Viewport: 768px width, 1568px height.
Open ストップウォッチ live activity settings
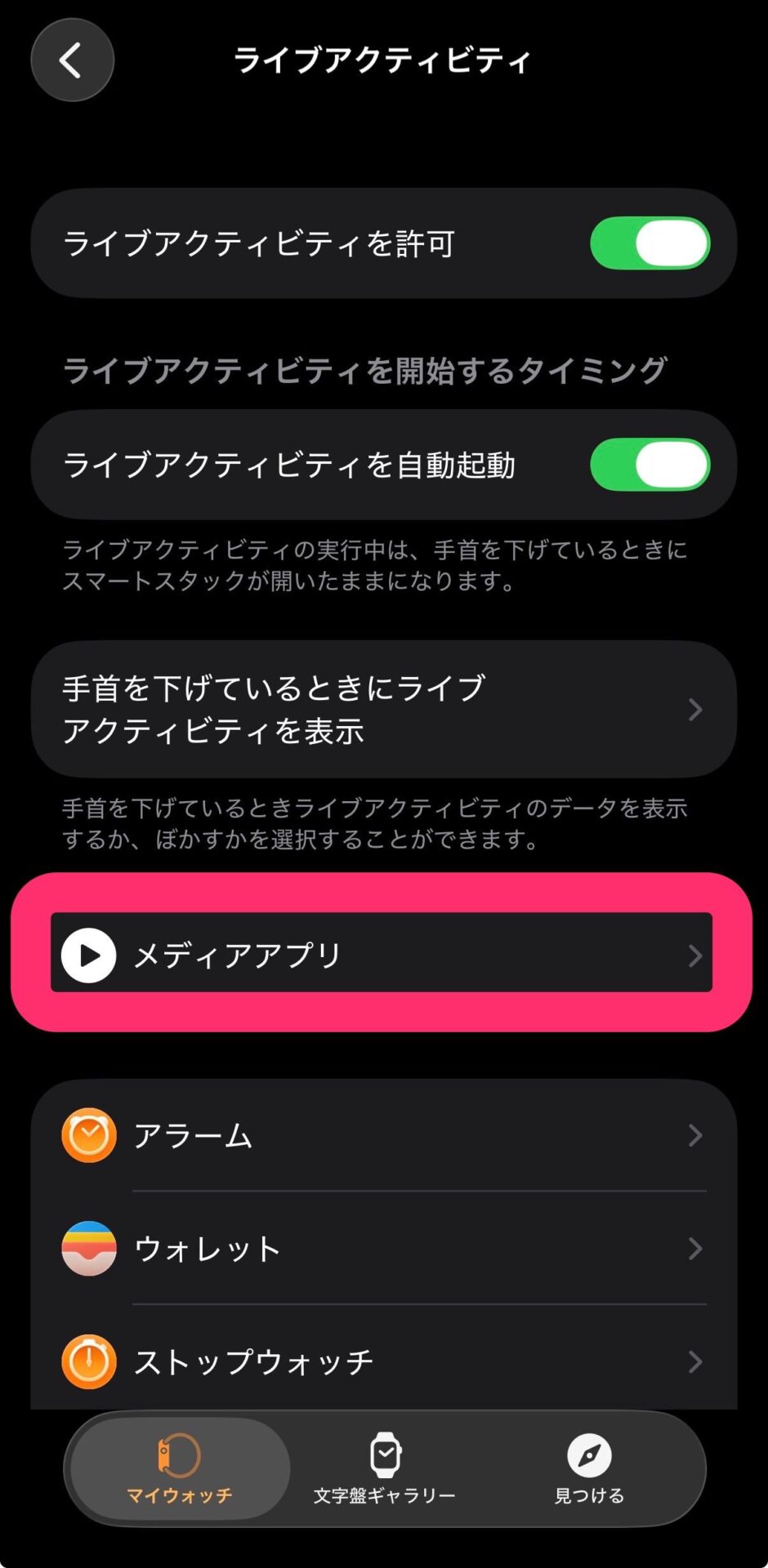382,1361
